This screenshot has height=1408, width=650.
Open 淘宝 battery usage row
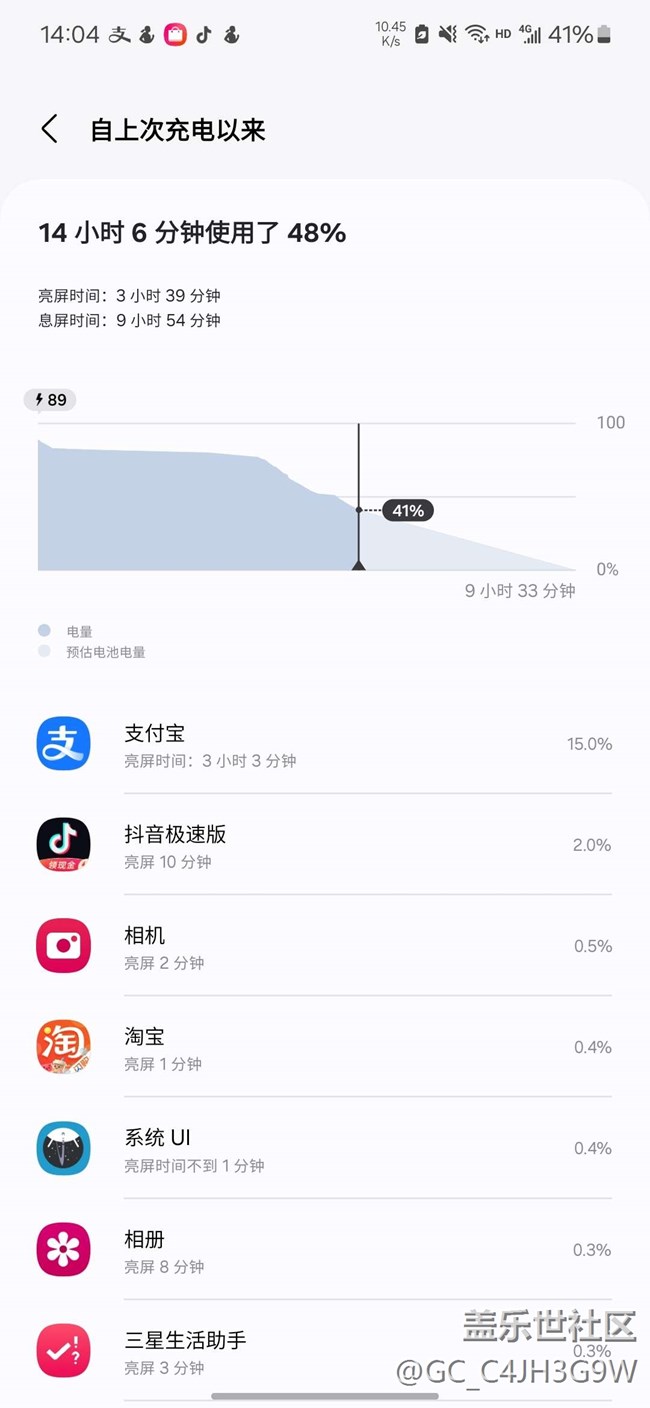pyautogui.click(x=324, y=1048)
